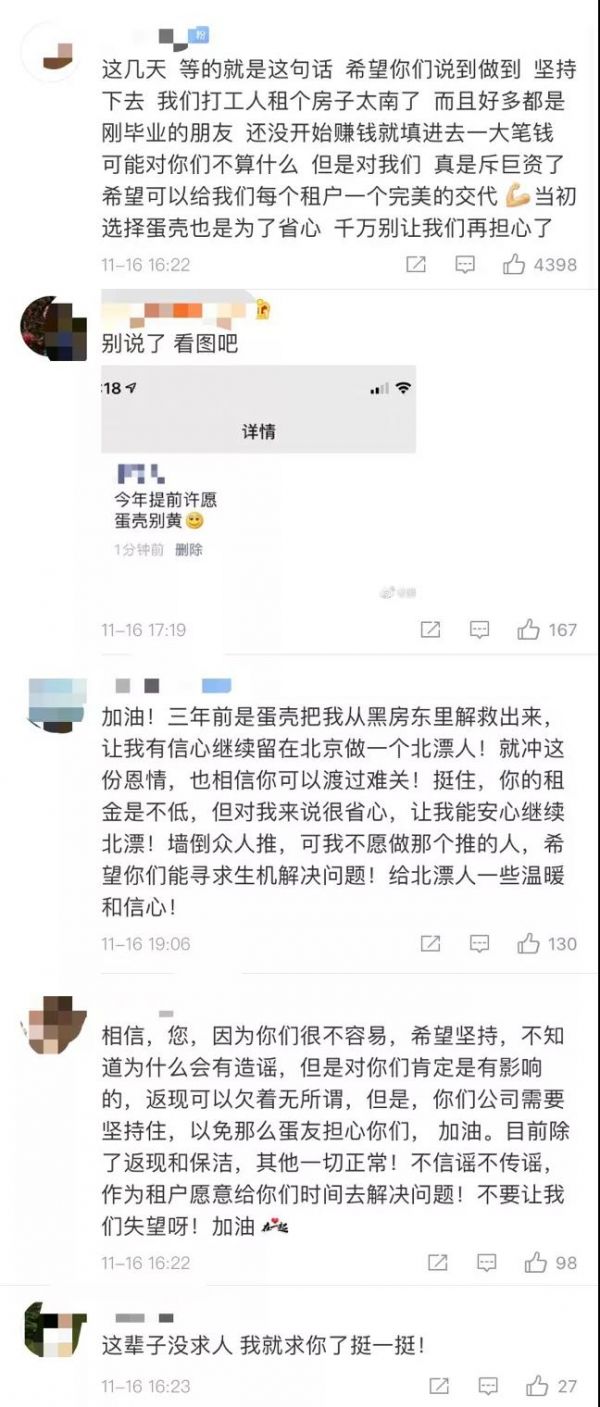Like the comment with 98 likes
The height and width of the screenshot is (1407, 600).
point(537,1263)
